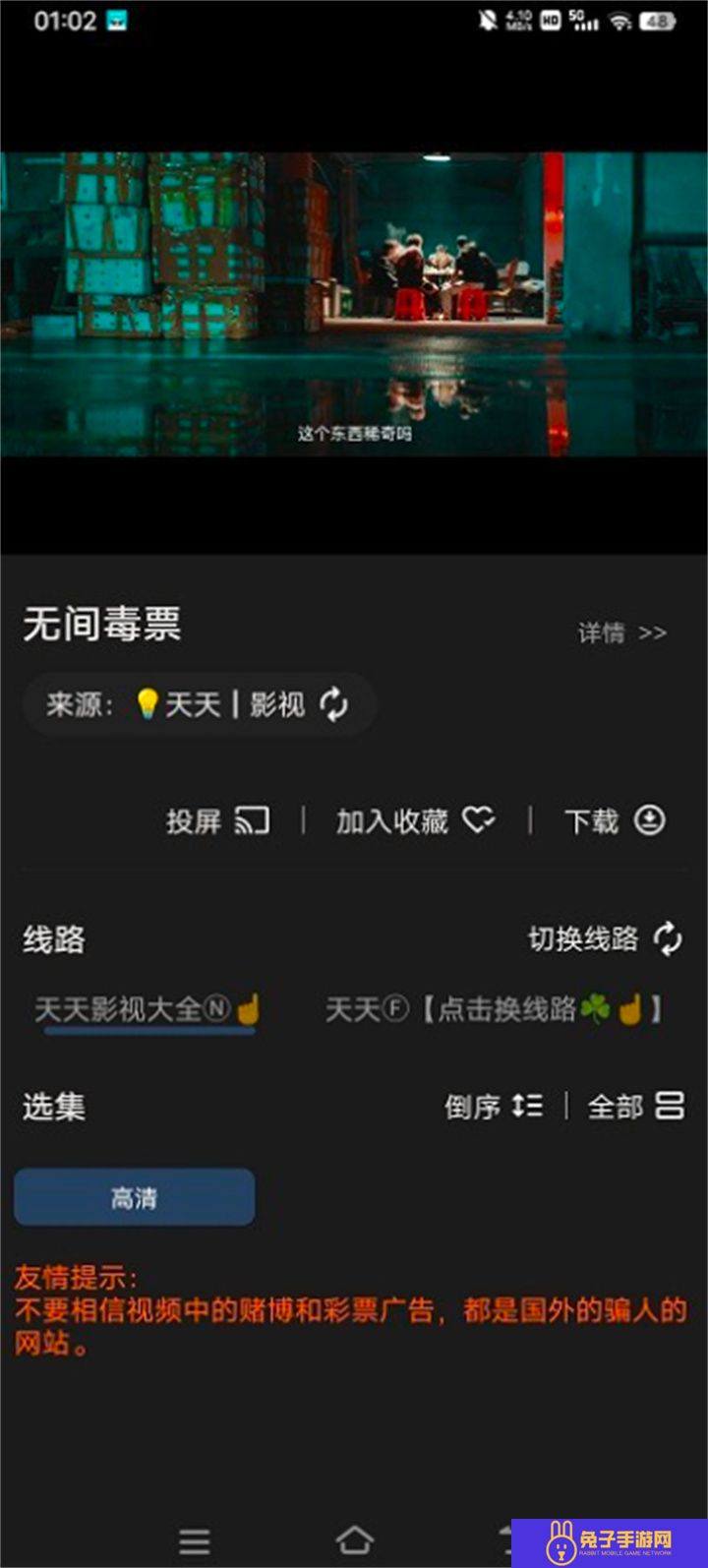Image resolution: width=708 pixels, height=1568 pixels.
Task: Tap the video player area
Action: click(x=354, y=303)
